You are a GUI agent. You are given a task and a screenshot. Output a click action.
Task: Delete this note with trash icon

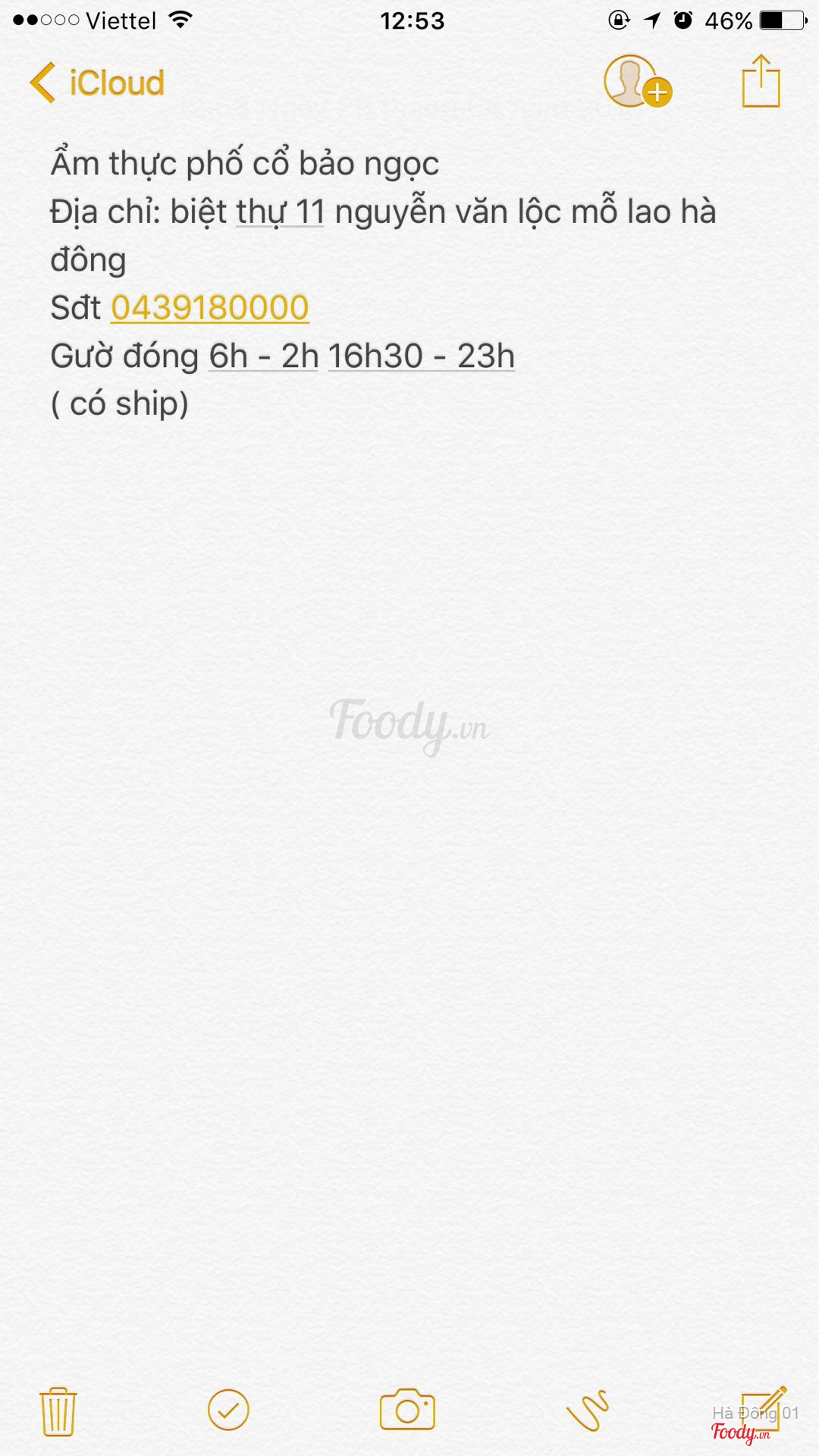[x=58, y=1411]
